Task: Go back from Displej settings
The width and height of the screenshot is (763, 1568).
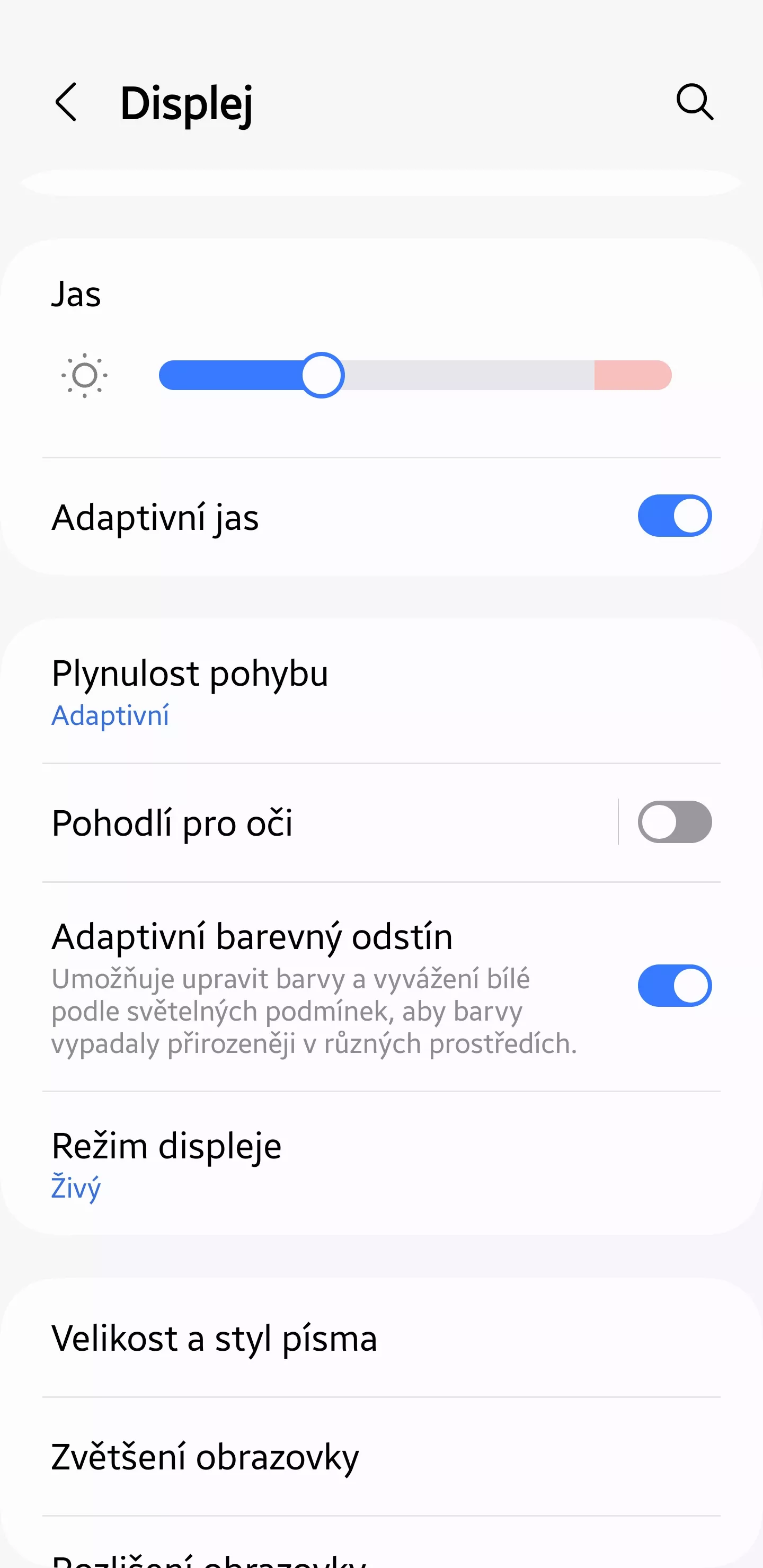Action: (x=66, y=102)
